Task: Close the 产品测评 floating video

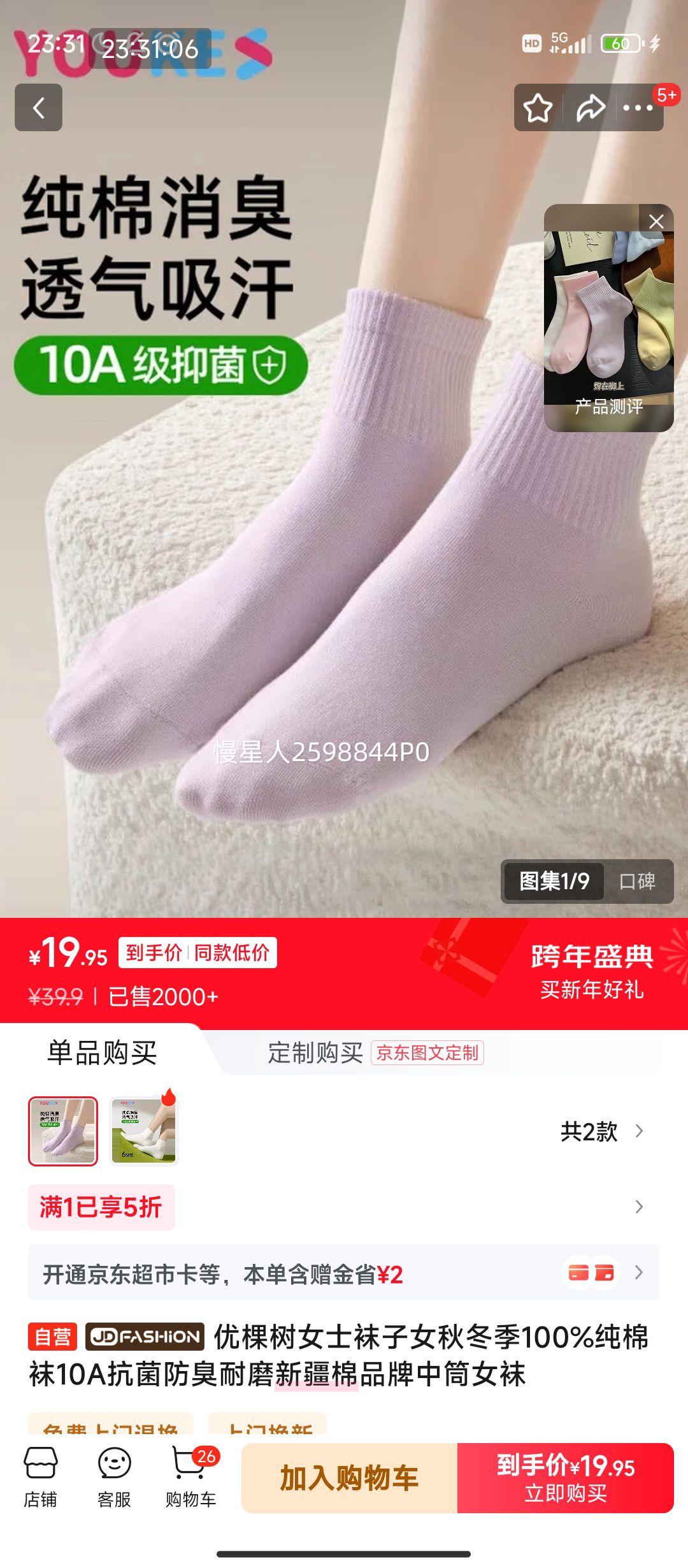Action: [656, 220]
